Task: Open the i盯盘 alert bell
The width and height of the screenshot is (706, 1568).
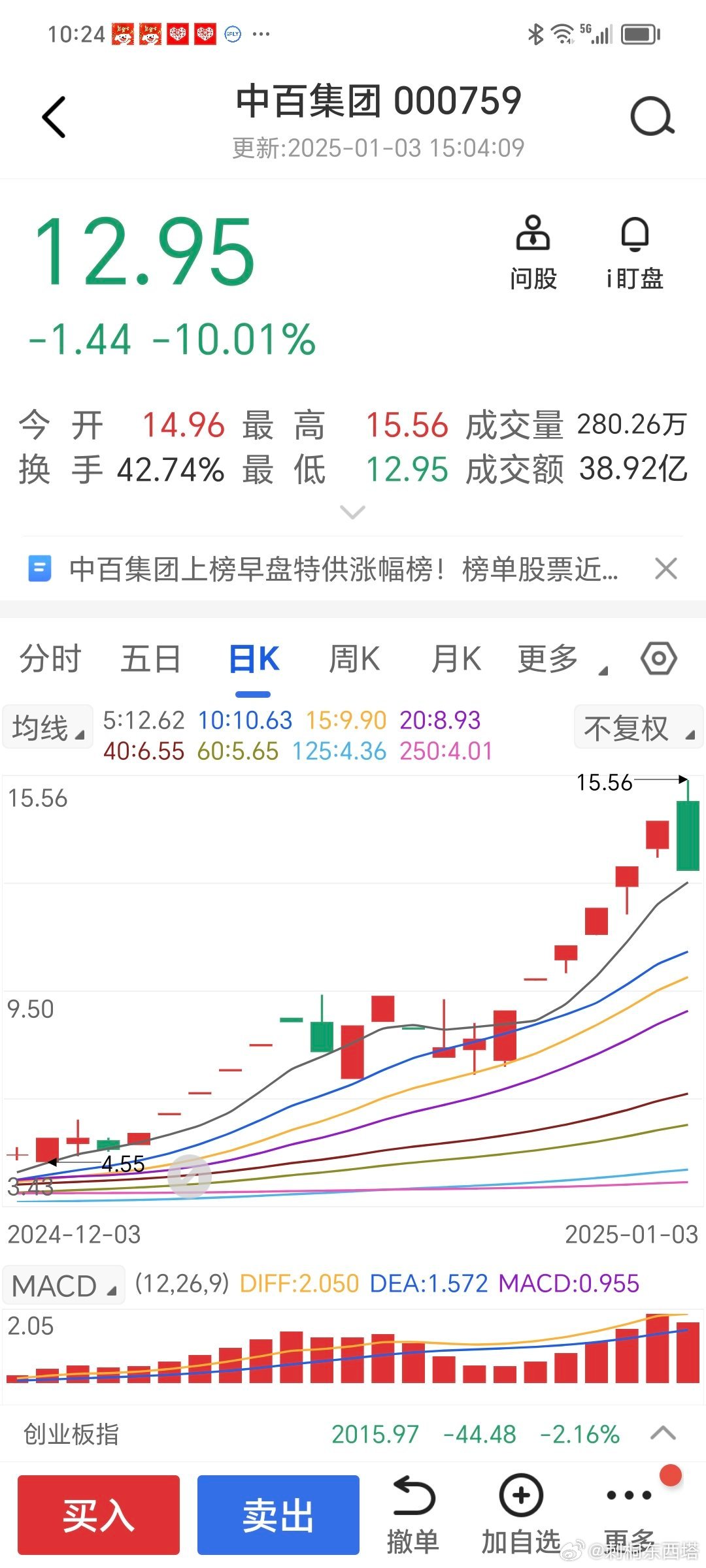Action: coord(635,253)
